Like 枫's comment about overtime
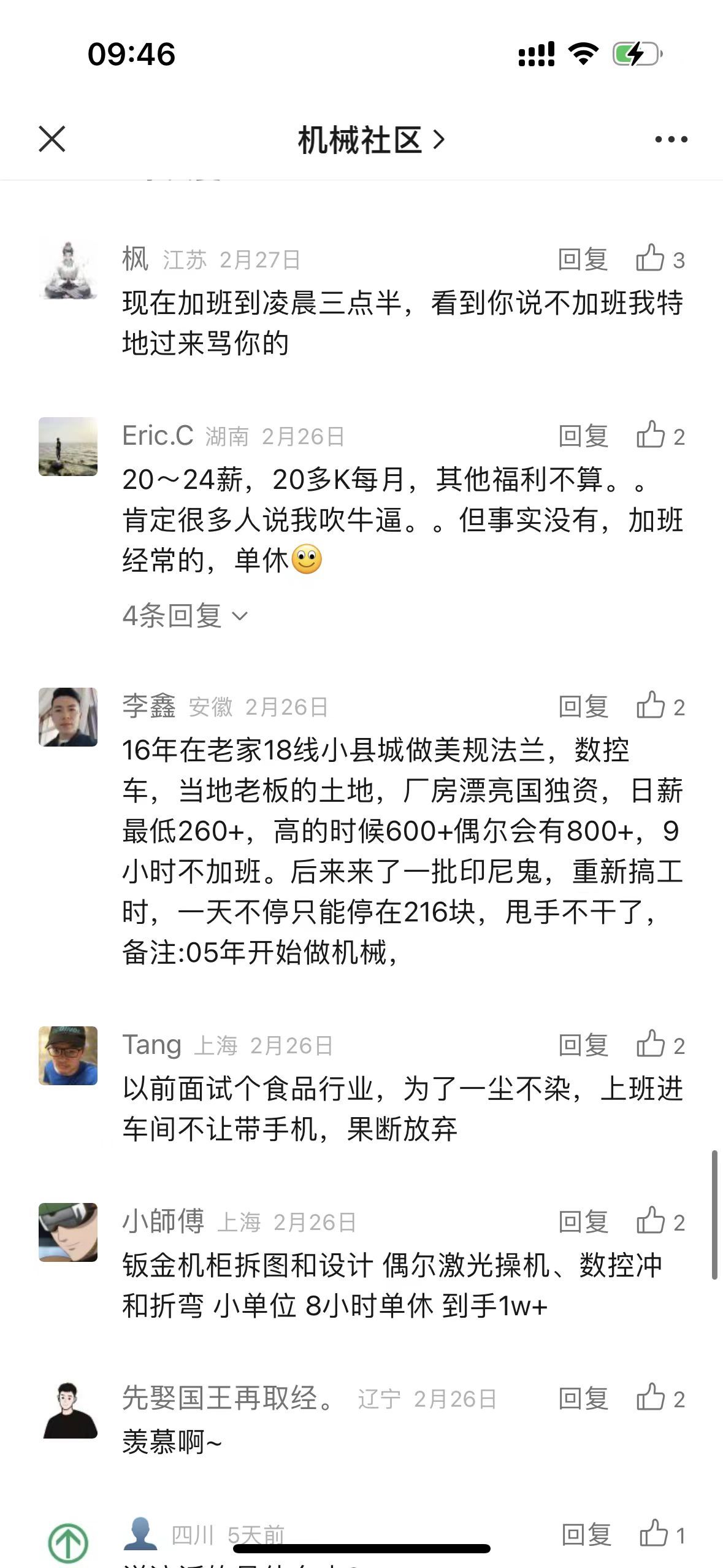This screenshot has width=723, height=1568. pyautogui.click(x=659, y=259)
